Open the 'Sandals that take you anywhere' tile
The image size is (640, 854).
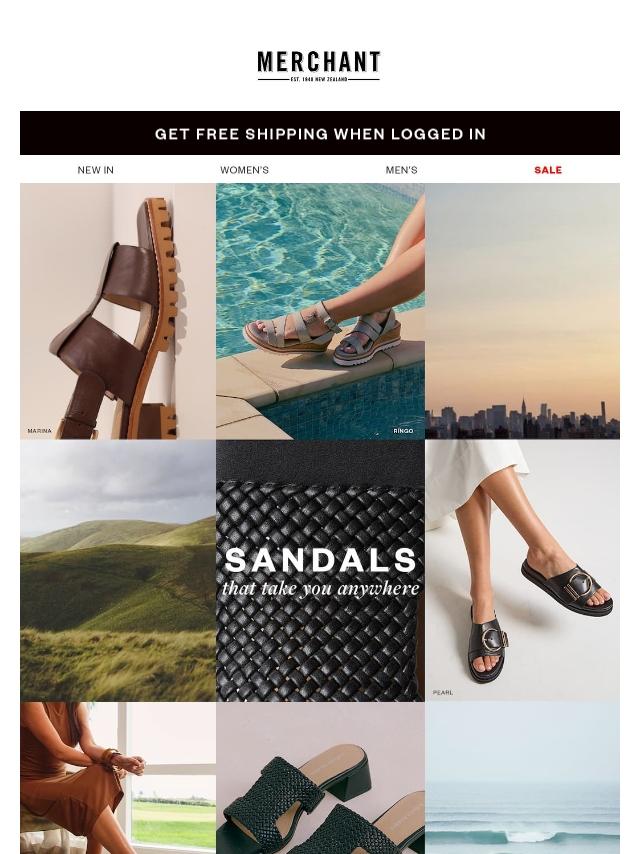click(x=320, y=571)
